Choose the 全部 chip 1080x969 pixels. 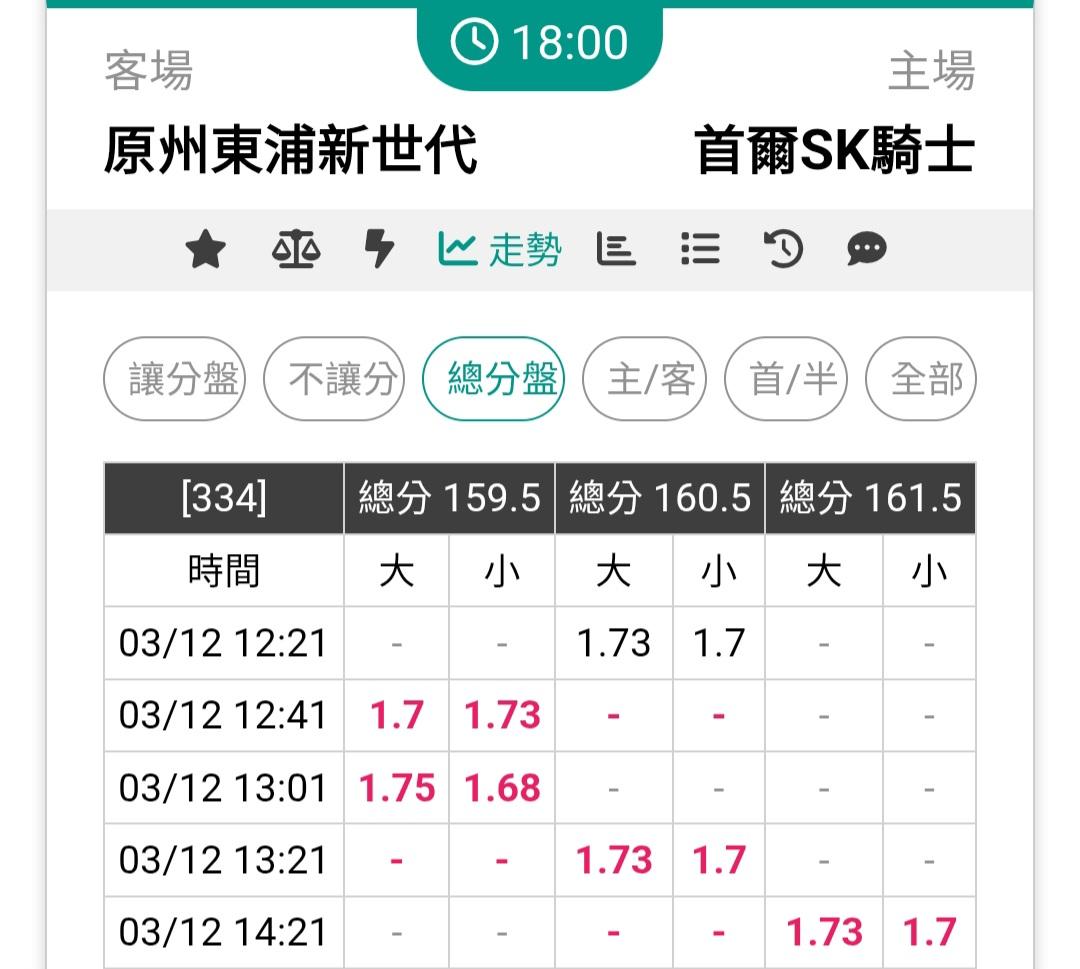pos(920,380)
